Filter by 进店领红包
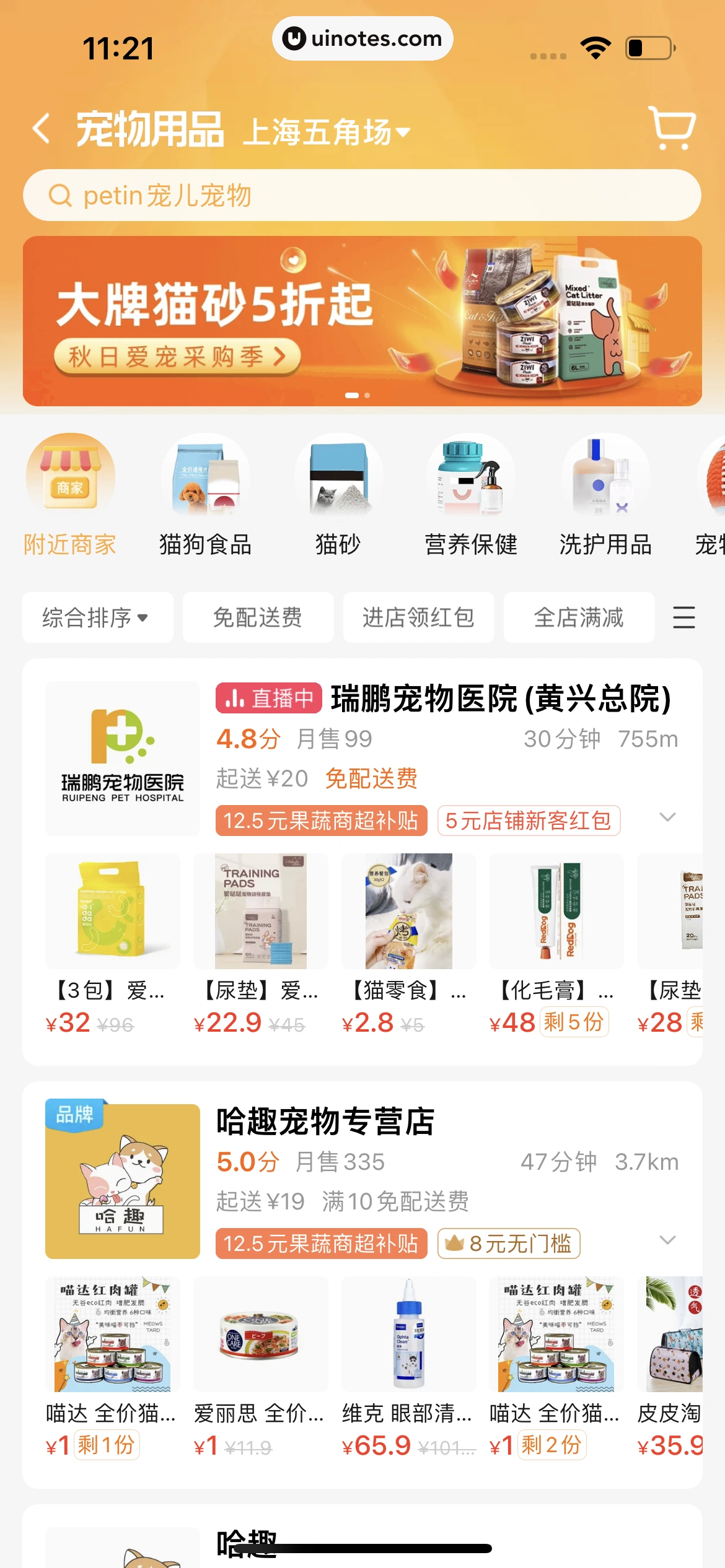The height and width of the screenshot is (1568, 725). [x=418, y=617]
